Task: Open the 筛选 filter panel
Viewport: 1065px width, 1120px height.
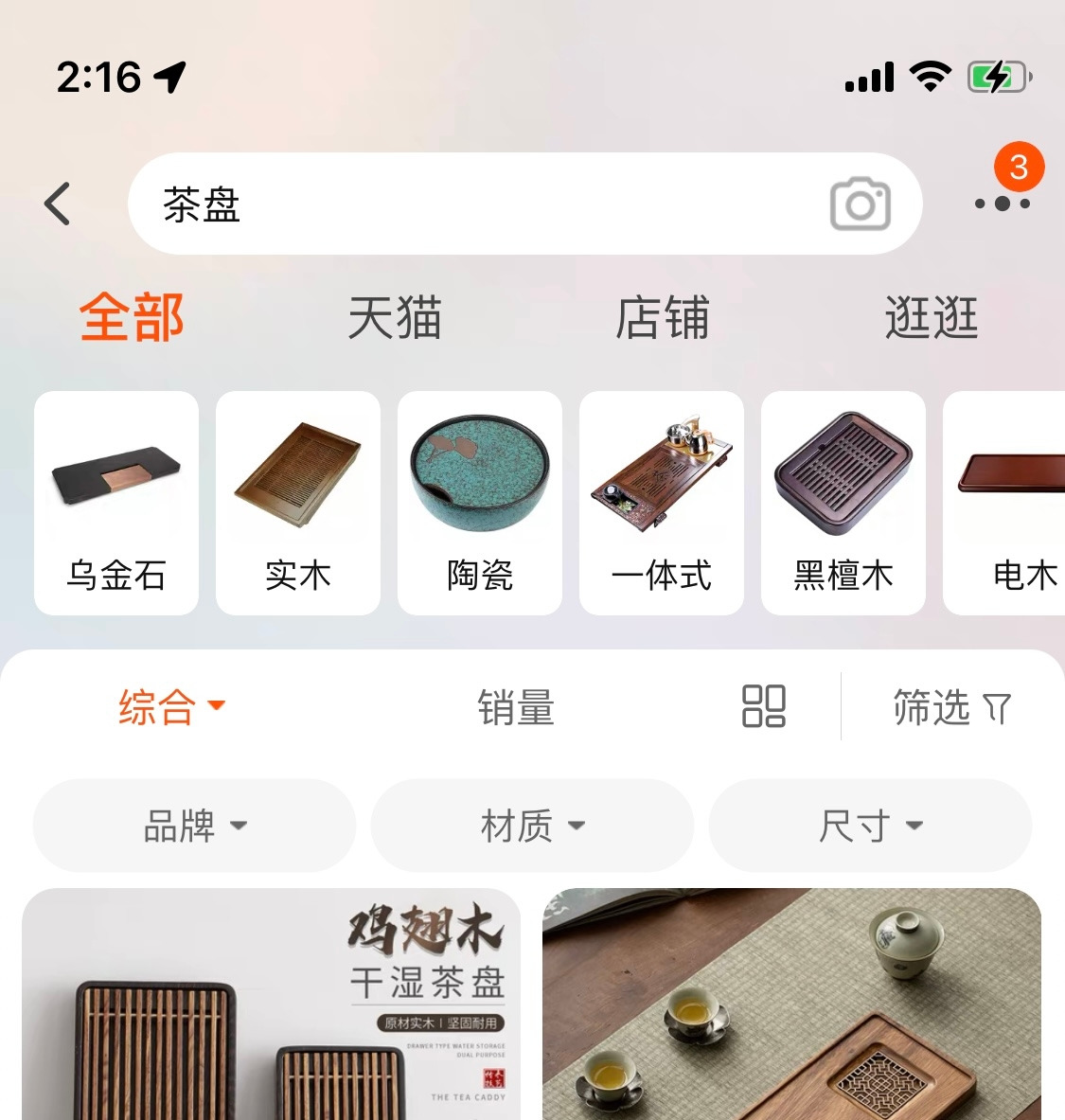Action: tap(952, 707)
